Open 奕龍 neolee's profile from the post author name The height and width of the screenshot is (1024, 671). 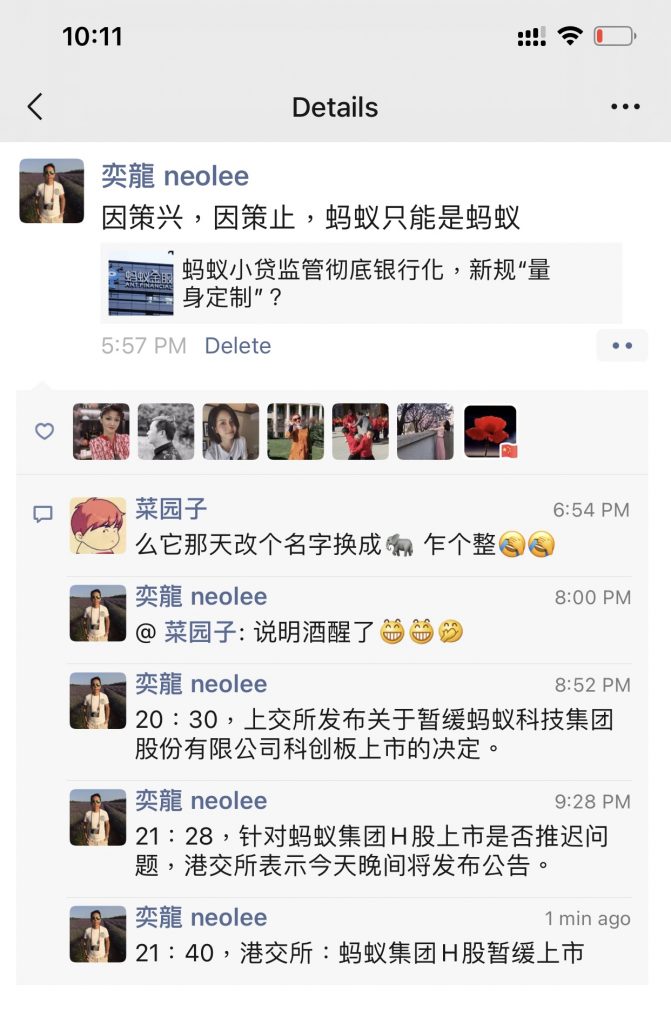(175, 176)
